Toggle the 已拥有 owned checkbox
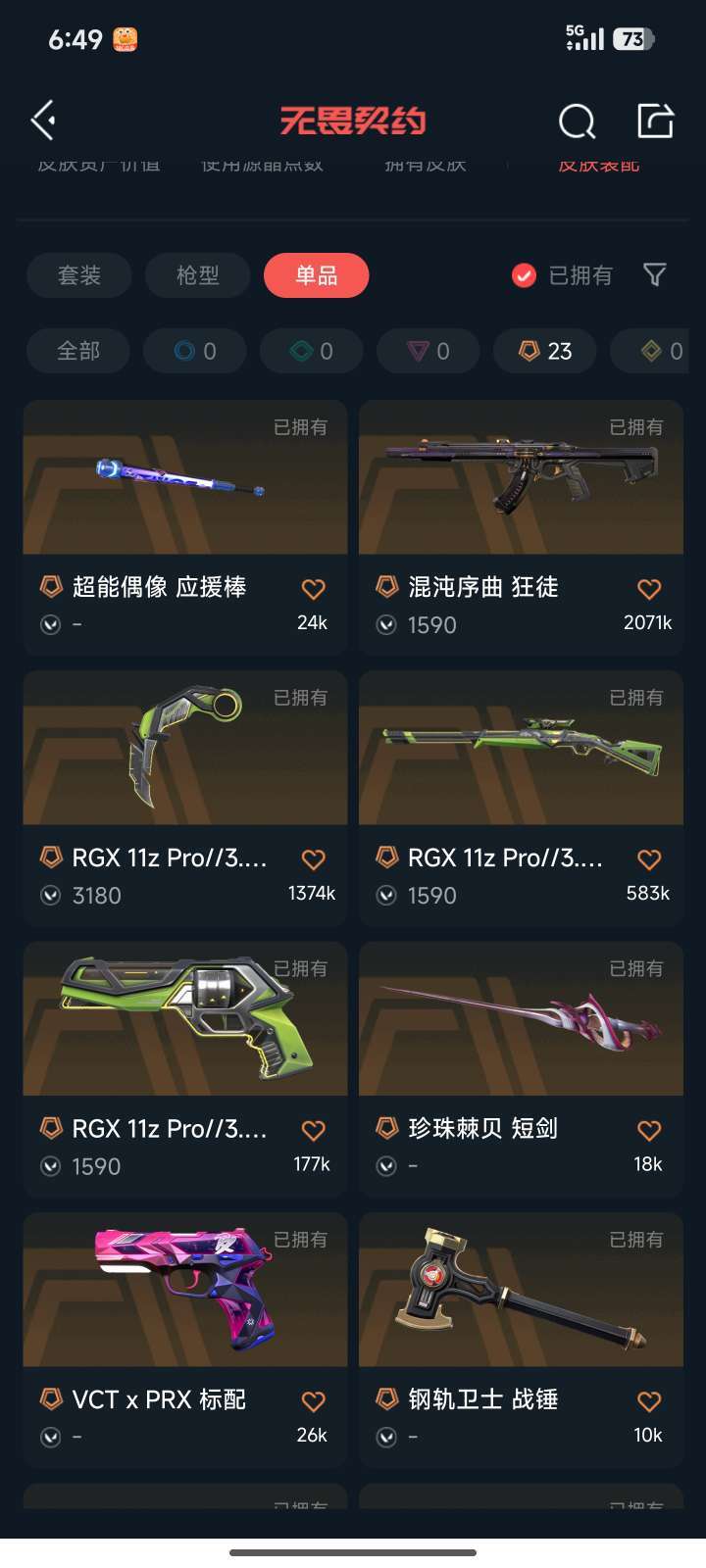The height and width of the screenshot is (1568, 706). coord(523,275)
